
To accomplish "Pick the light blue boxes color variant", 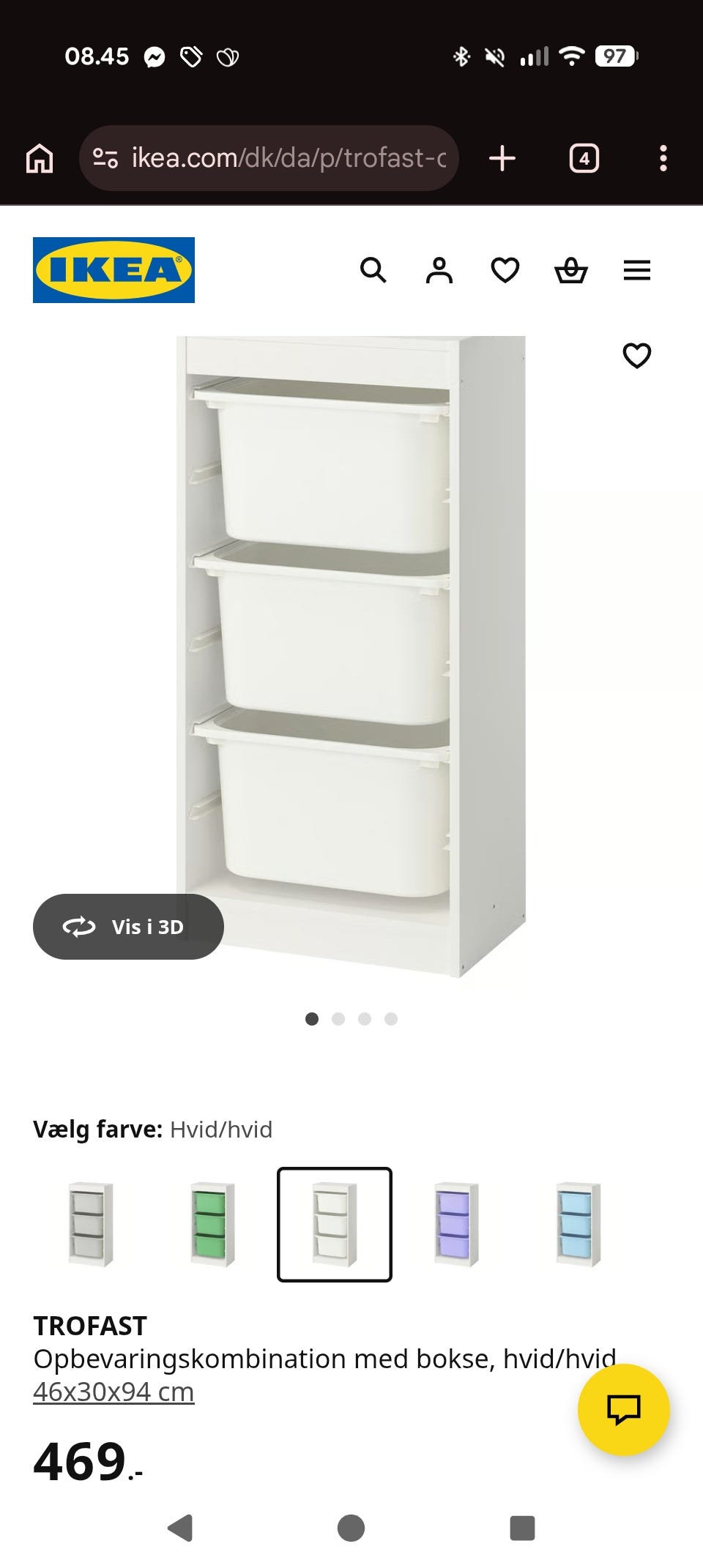I will tap(577, 1225).
